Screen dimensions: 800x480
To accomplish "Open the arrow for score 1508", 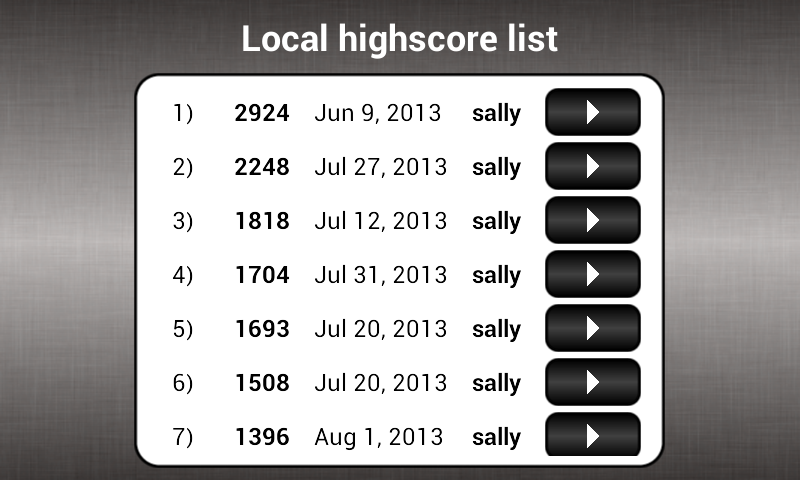I will coord(593,383).
